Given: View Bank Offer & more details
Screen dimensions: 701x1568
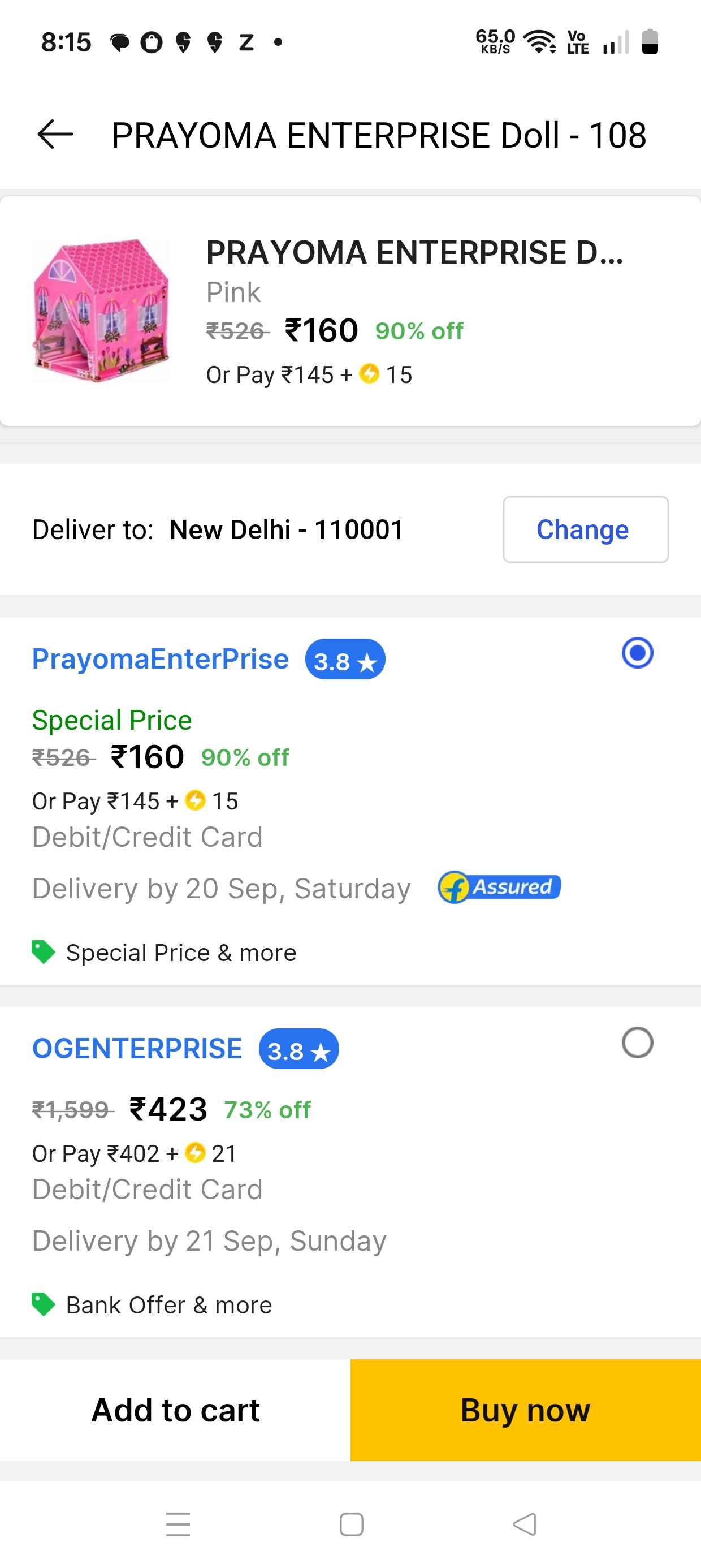Looking at the screenshot, I should (x=168, y=1305).
